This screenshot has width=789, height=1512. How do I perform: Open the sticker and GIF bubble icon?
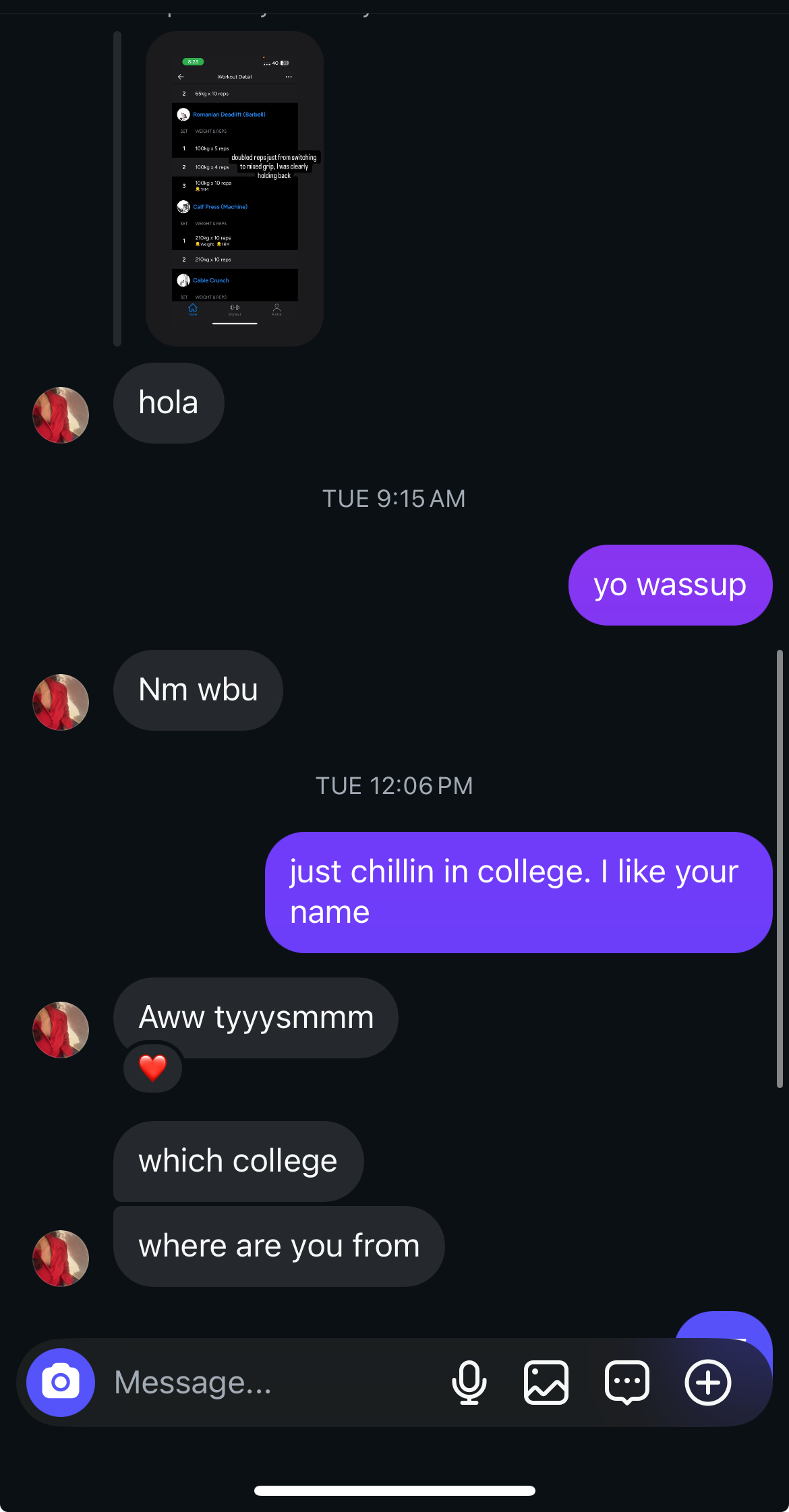[627, 1383]
